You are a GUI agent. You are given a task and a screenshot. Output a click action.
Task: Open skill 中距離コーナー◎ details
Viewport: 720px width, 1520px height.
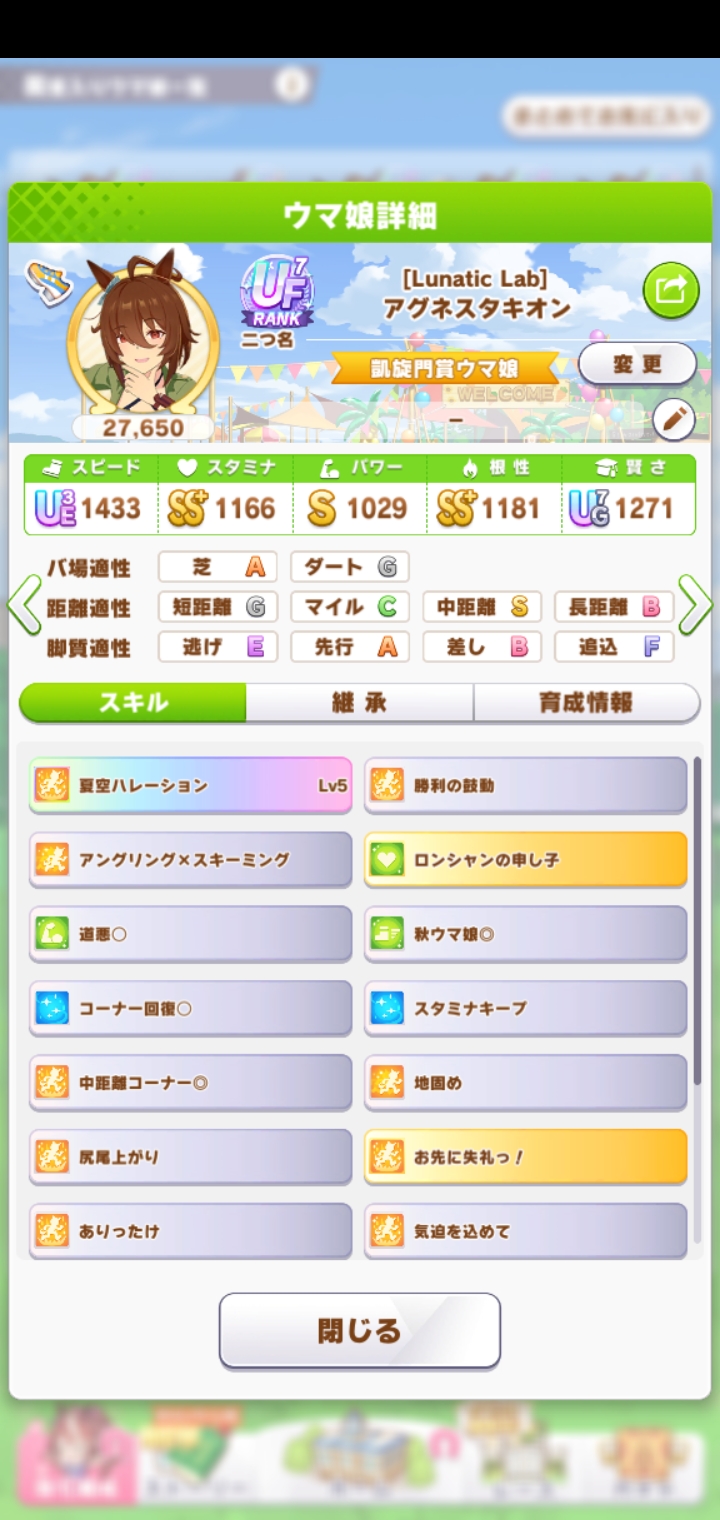[191, 1082]
